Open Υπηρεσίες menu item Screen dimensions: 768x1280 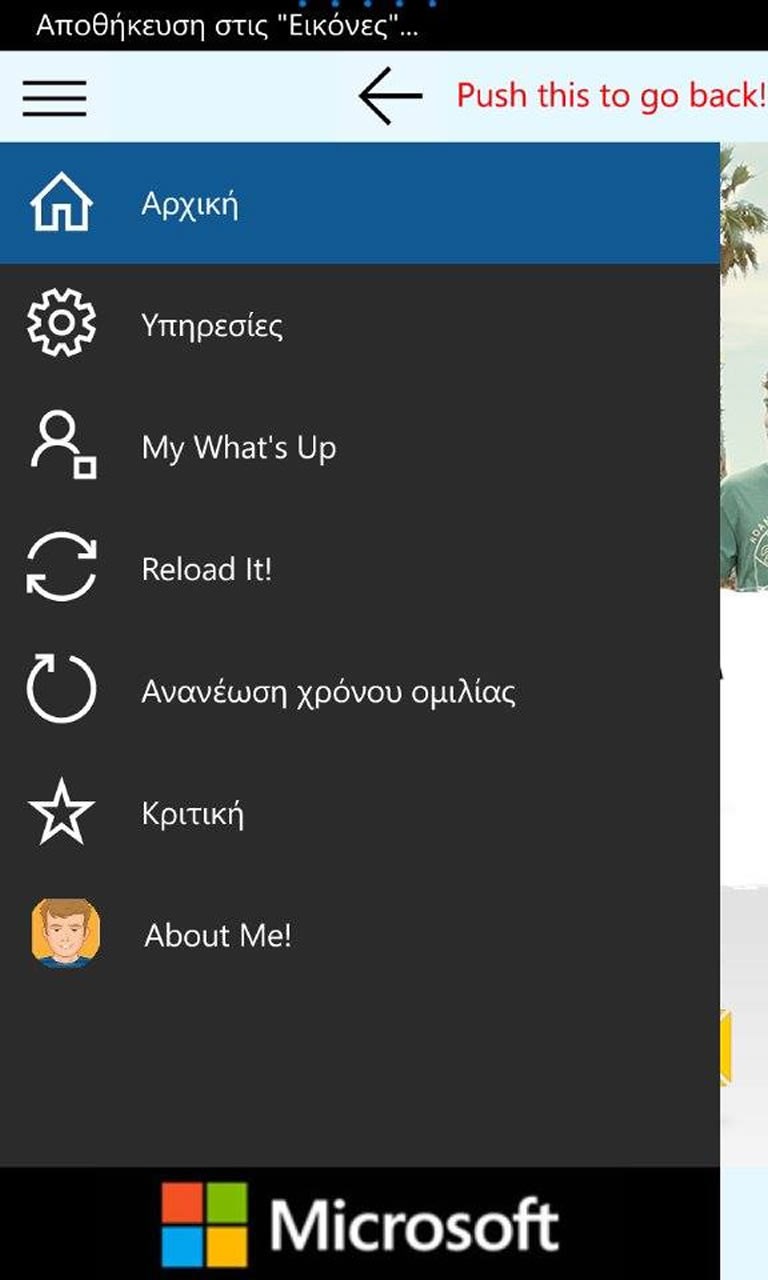(x=212, y=326)
